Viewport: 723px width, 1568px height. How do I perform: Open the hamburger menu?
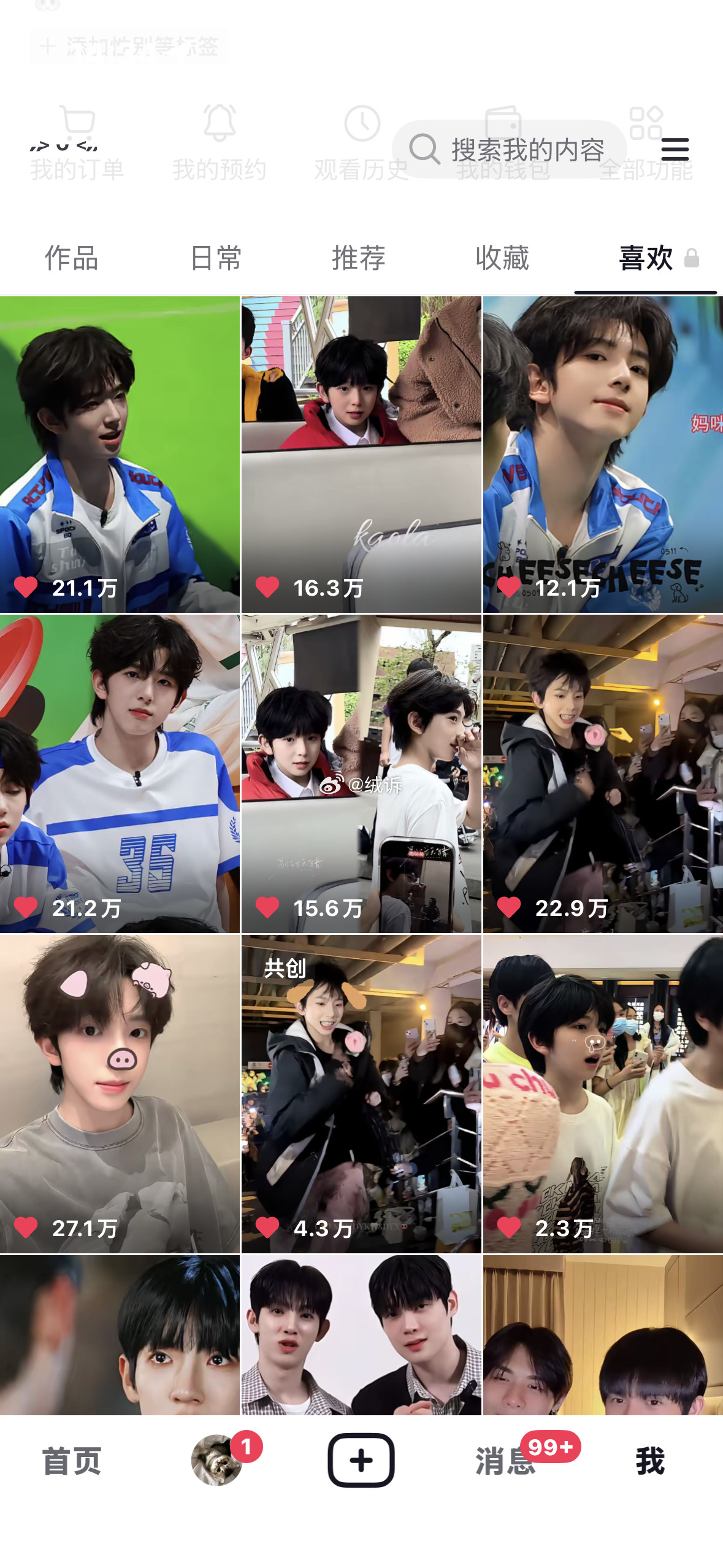coord(675,149)
